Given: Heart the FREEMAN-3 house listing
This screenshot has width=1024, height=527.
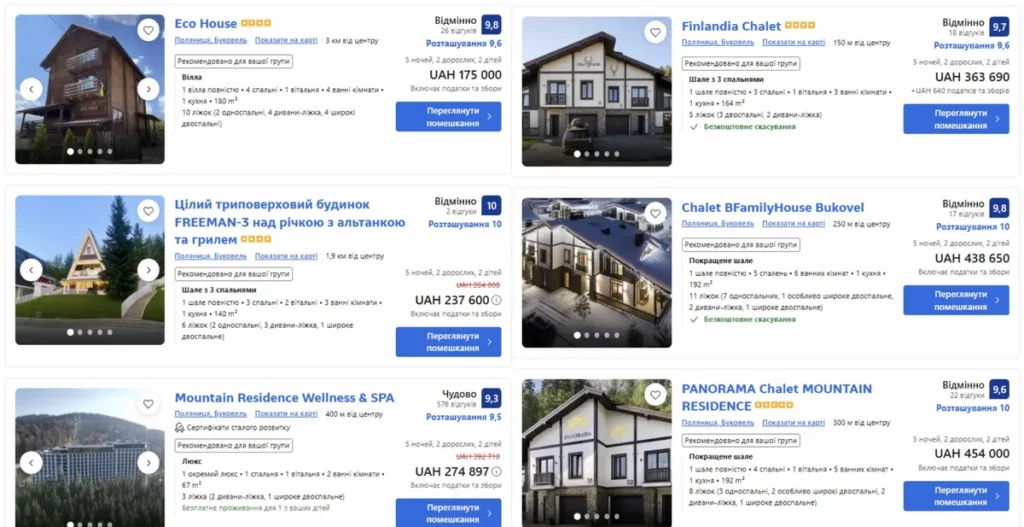Looking at the screenshot, I should [x=148, y=211].
